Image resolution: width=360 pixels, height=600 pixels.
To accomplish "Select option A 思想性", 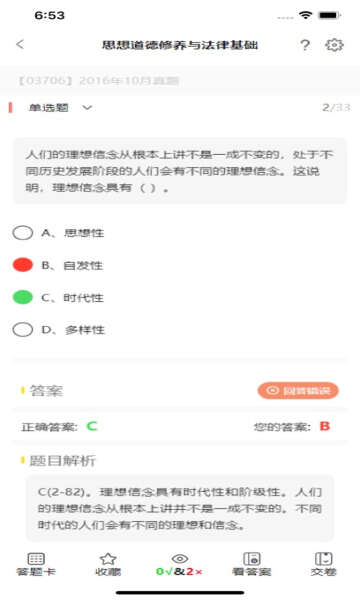I will click(x=58, y=233).
